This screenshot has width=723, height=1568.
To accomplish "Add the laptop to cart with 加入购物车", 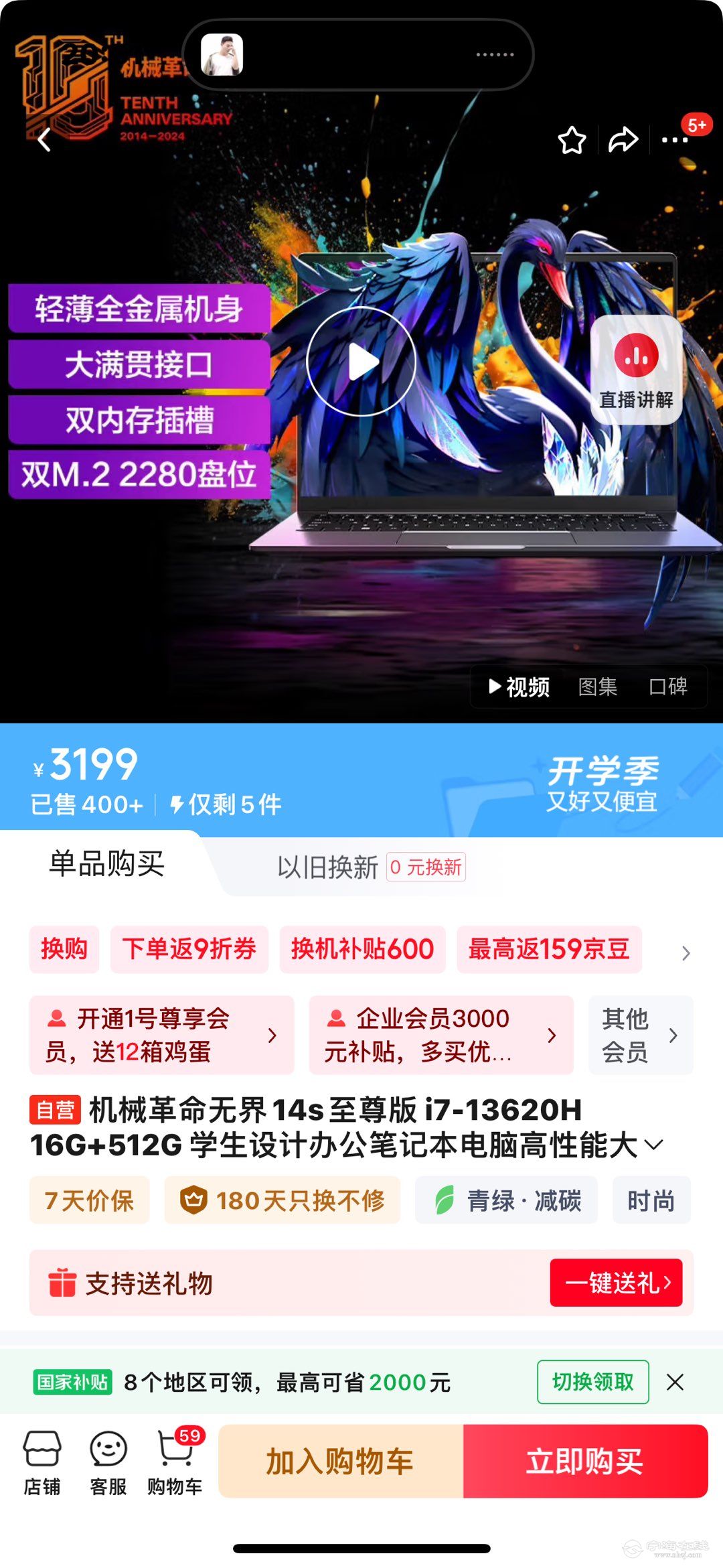I will coord(340,1461).
